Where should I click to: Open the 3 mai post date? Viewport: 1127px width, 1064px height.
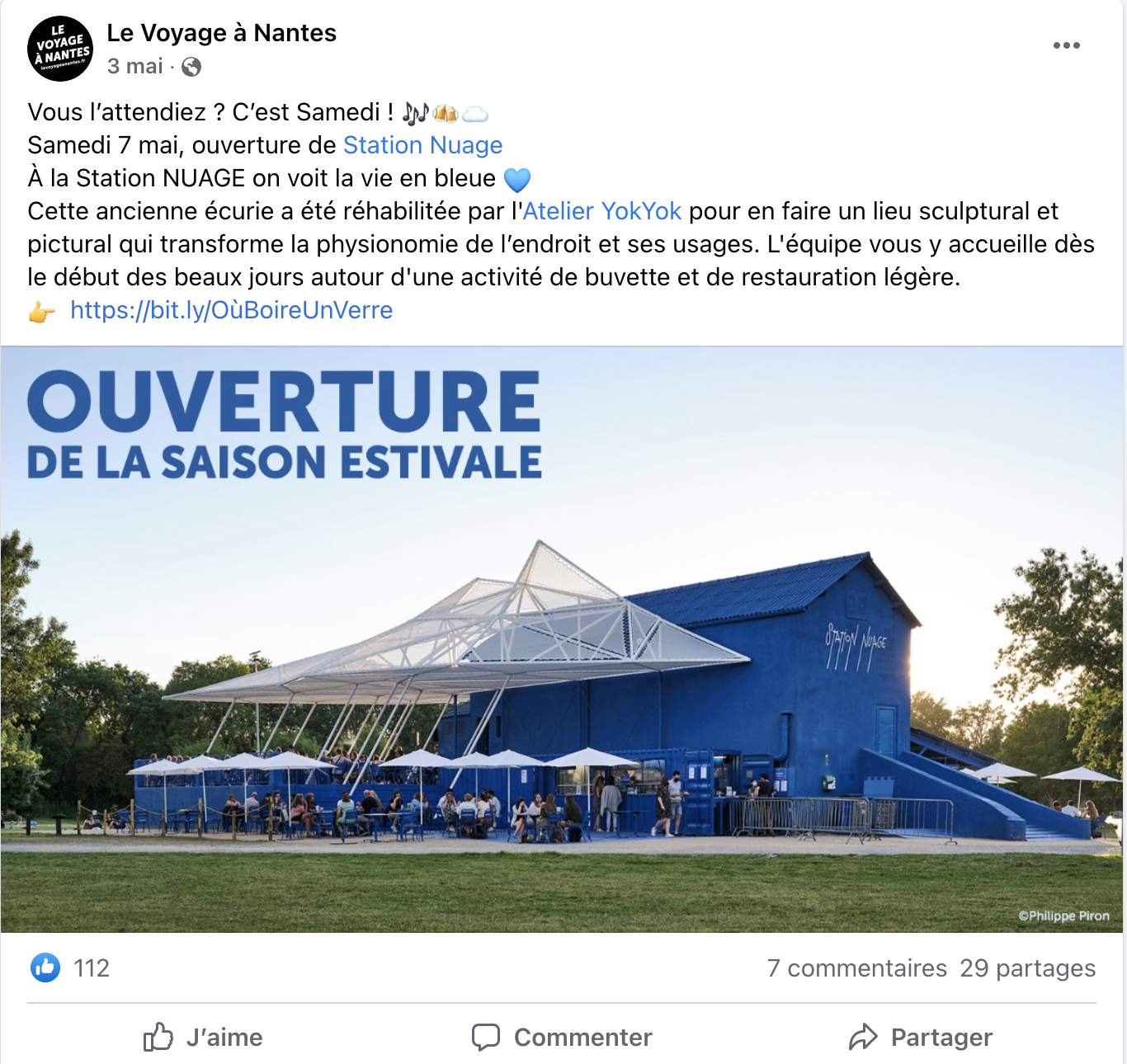[x=134, y=66]
